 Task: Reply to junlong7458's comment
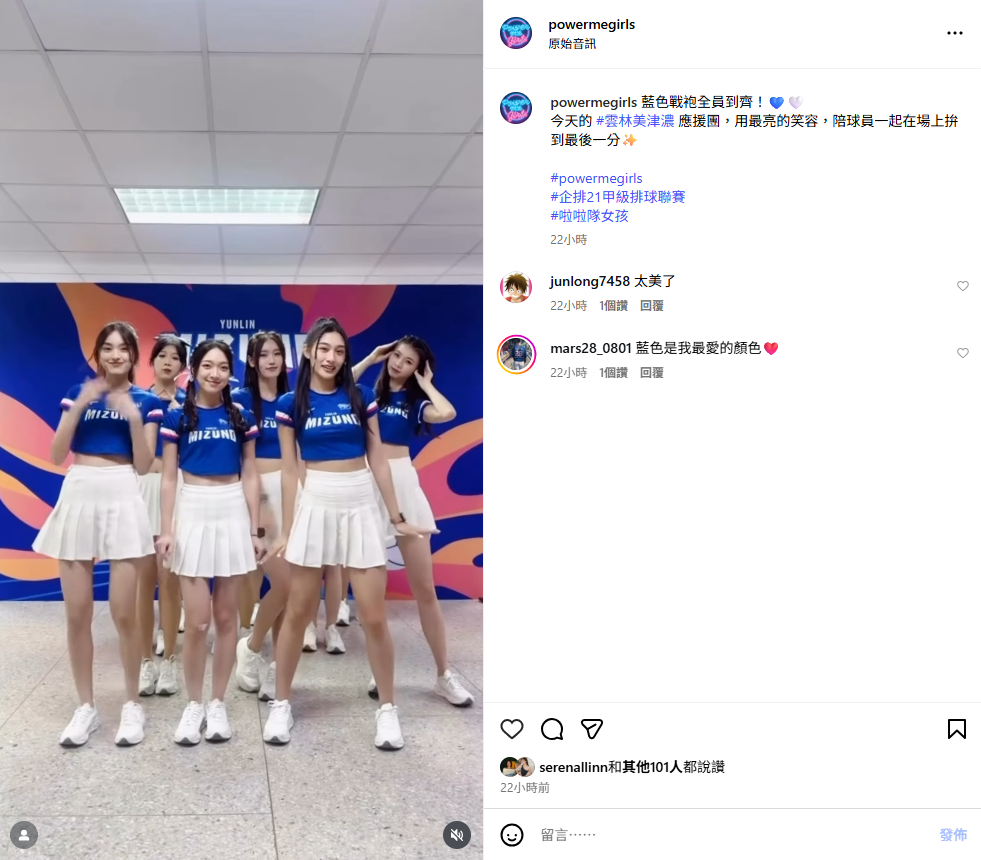pos(651,306)
